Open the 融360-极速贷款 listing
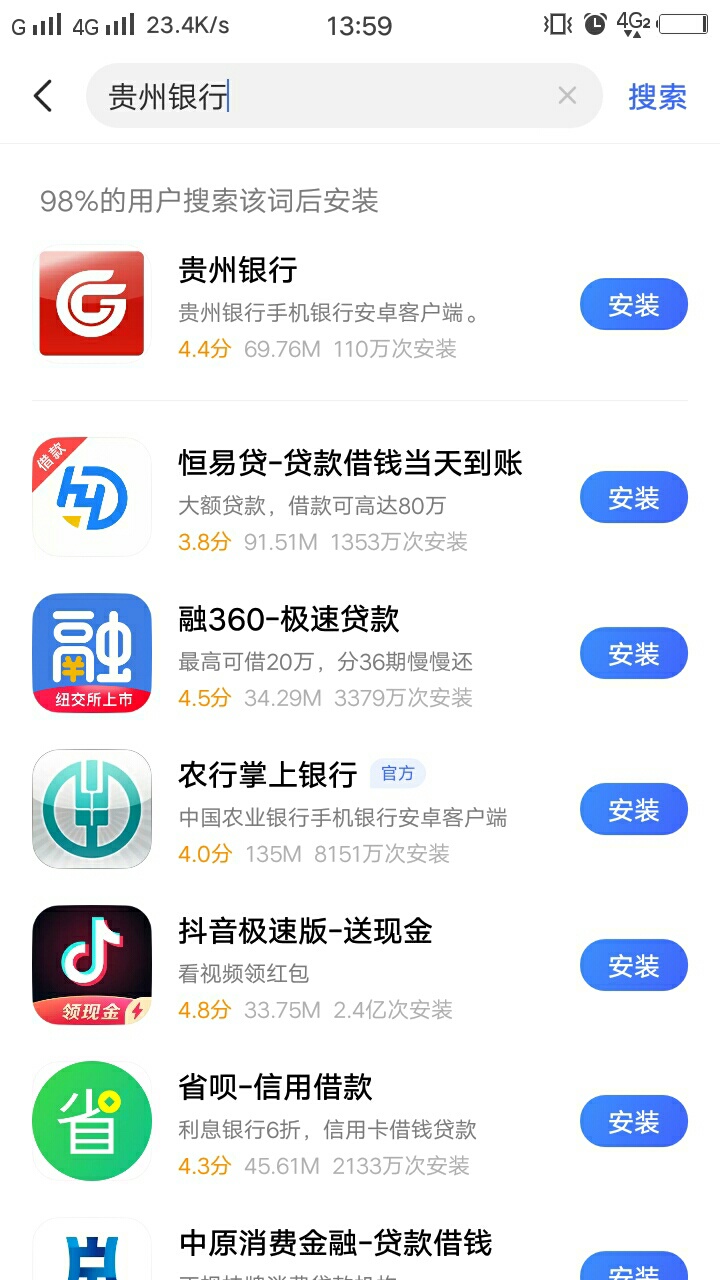 tap(300, 653)
